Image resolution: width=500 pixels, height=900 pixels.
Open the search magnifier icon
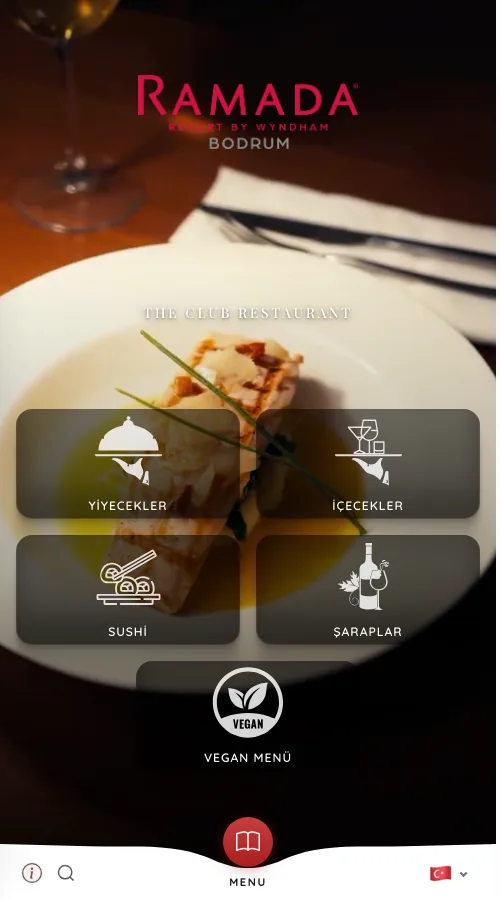66,873
